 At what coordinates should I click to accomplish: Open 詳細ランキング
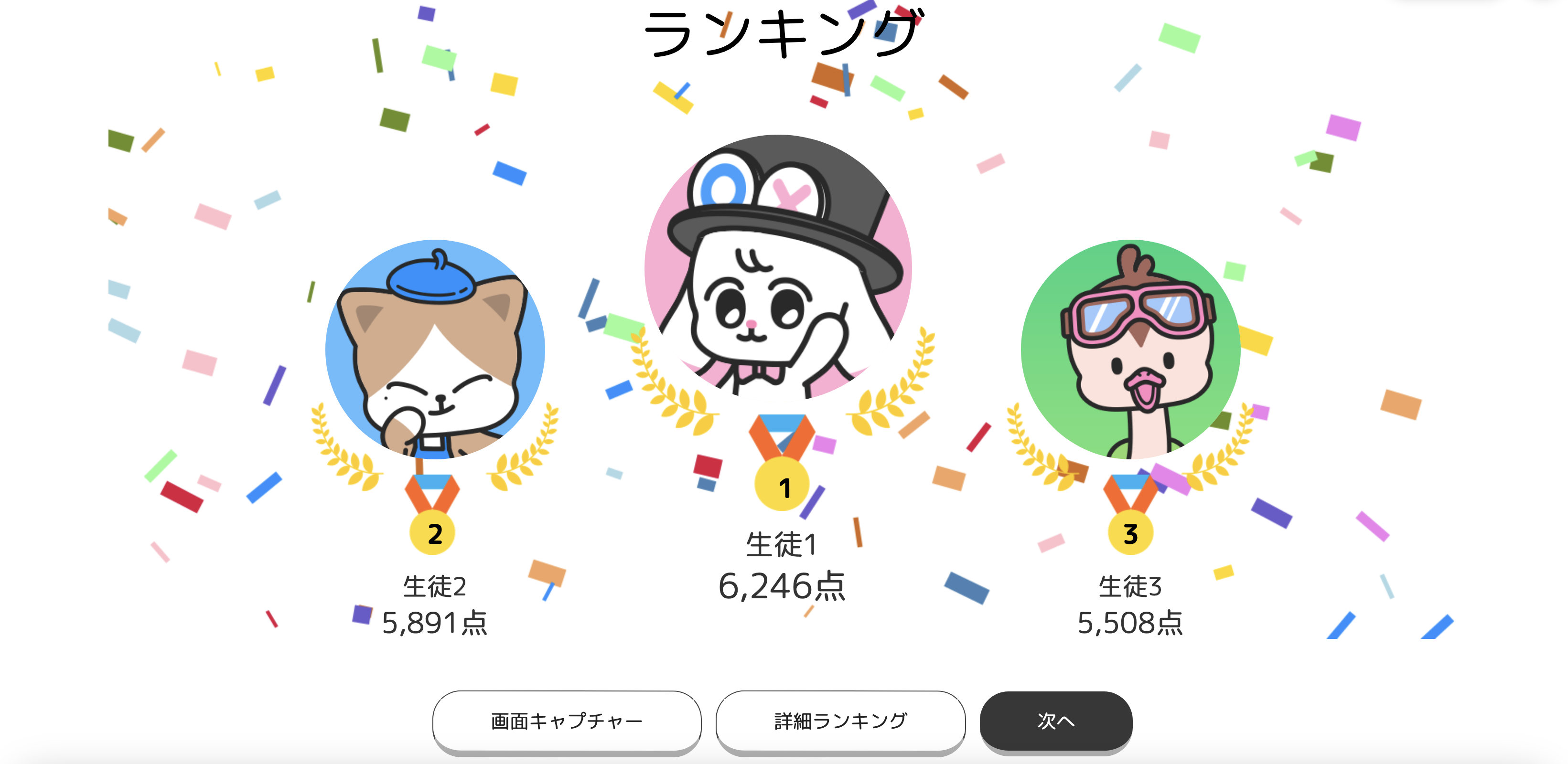pos(840,721)
